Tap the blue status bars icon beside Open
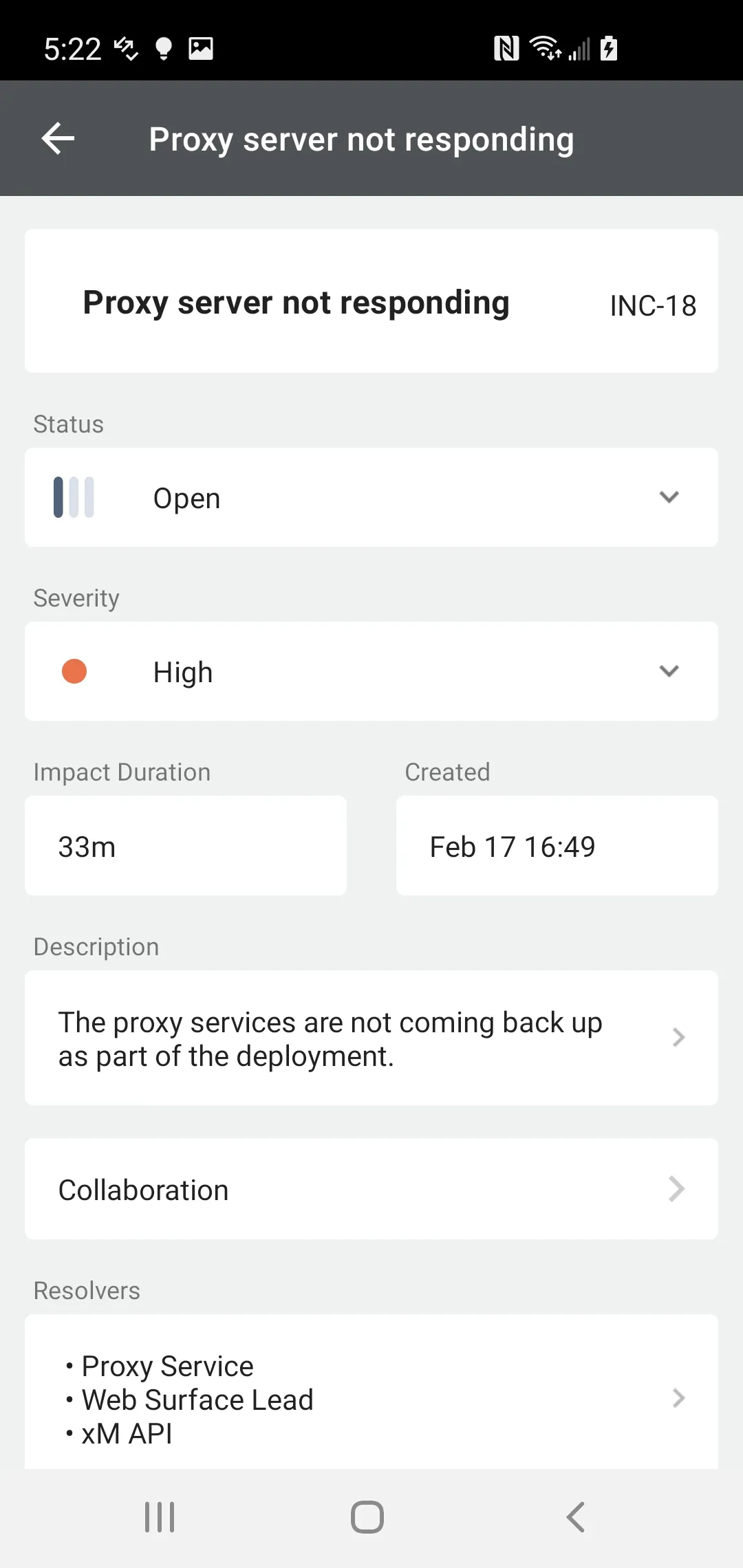The height and width of the screenshot is (1568, 743). pyautogui.click(x=74, y=497)
